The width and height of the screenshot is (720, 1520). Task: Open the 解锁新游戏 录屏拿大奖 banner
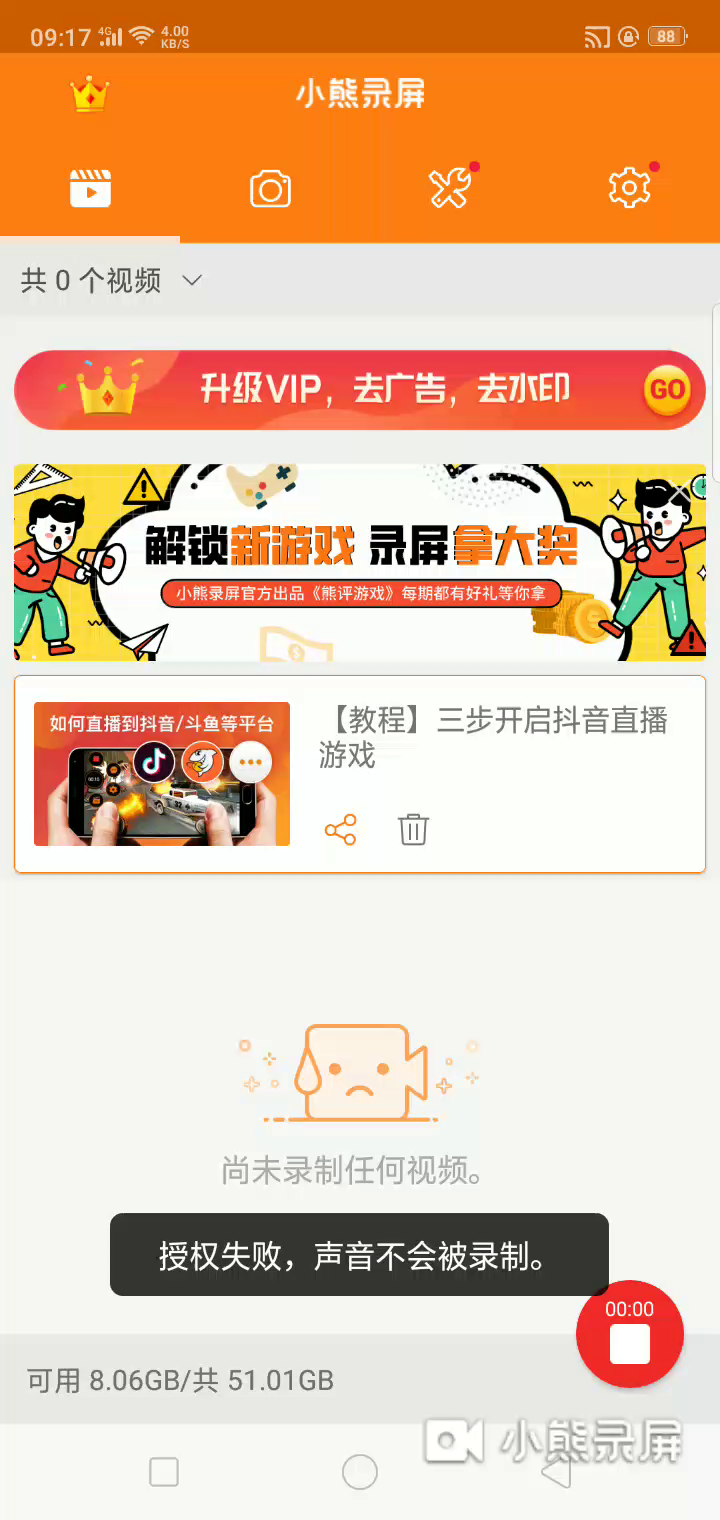360,562
